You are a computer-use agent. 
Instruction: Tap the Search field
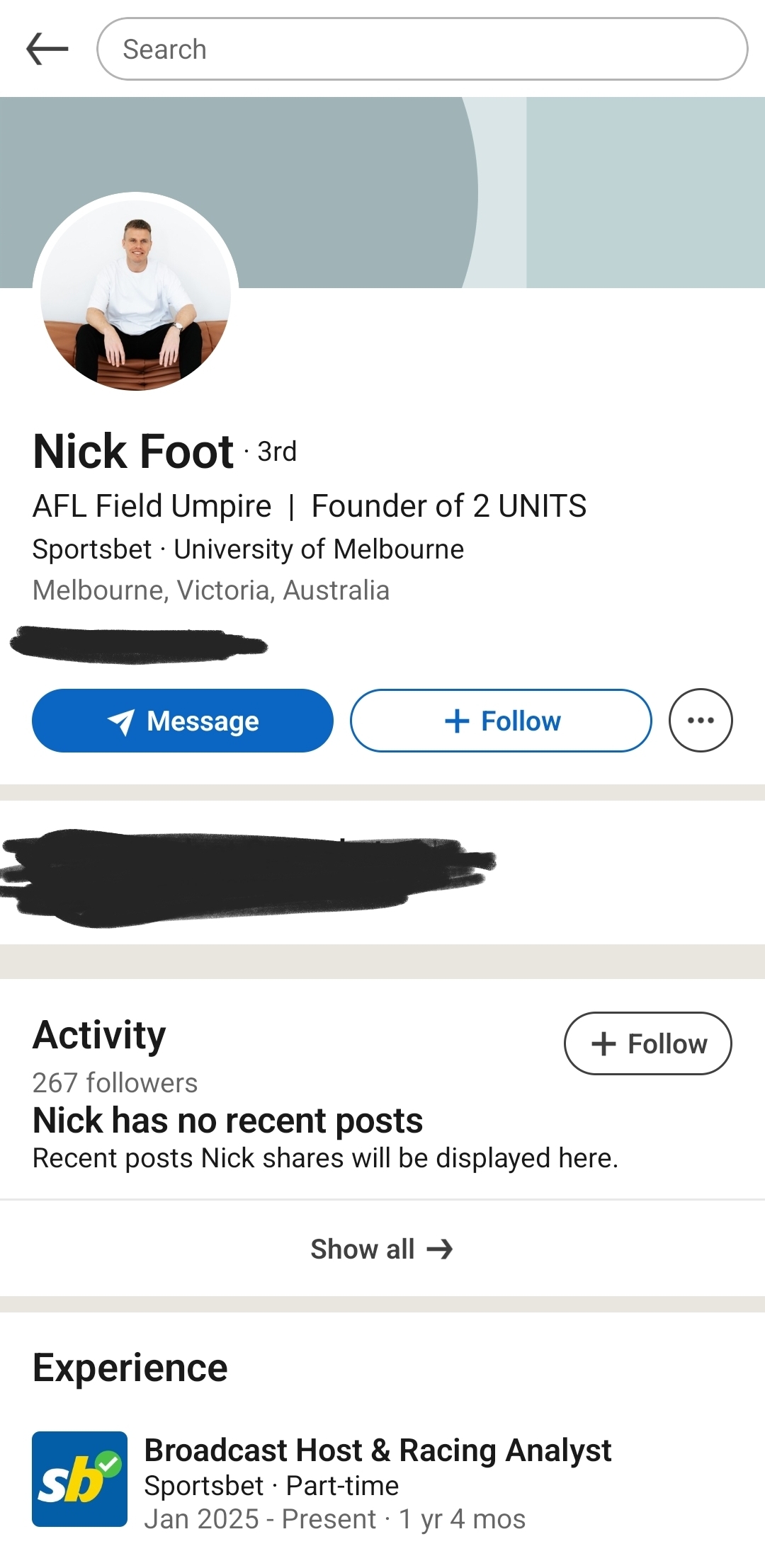click(421, 50)
